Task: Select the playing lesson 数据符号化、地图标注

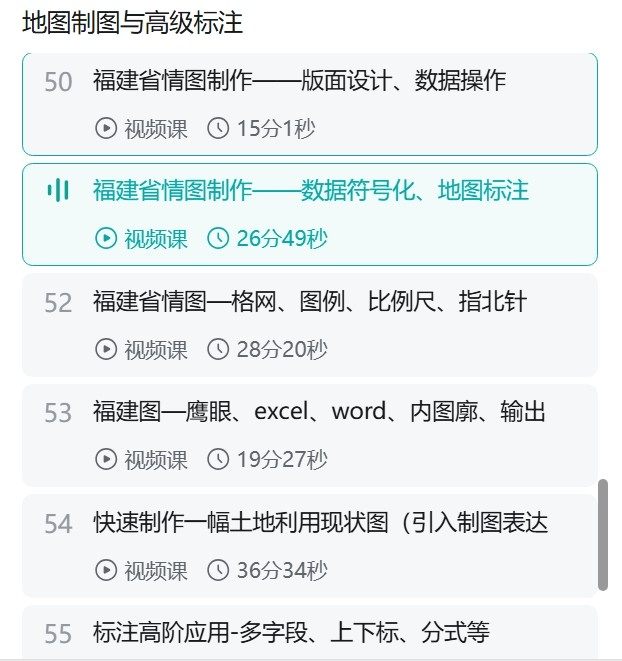Action: coord(310,191)
